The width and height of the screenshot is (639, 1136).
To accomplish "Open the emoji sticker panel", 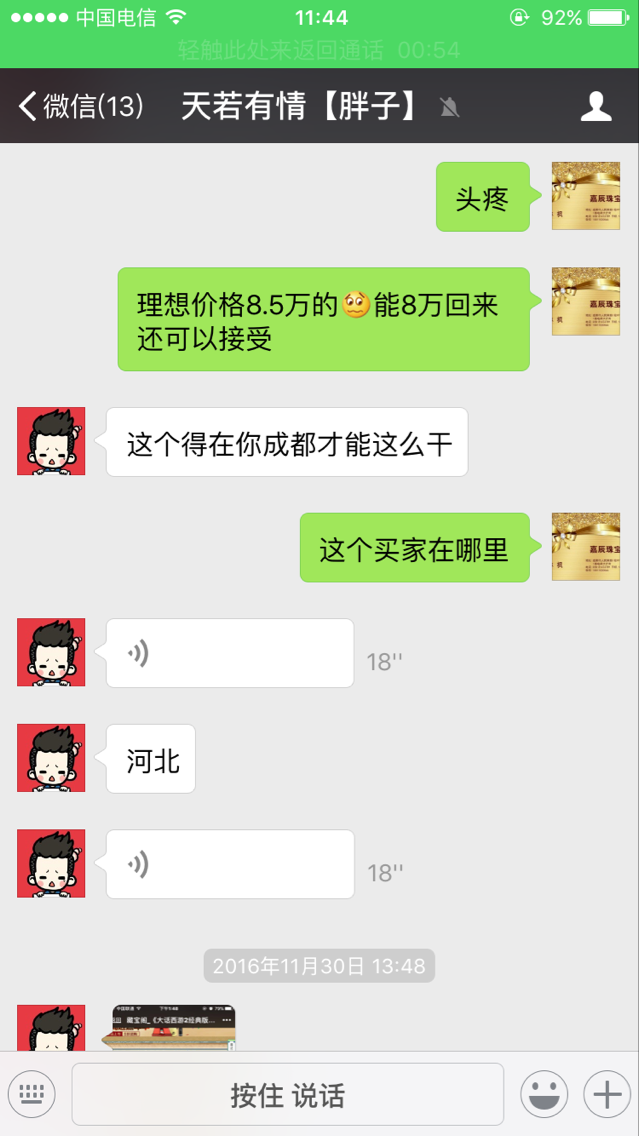I will (x=544, y=1094).
